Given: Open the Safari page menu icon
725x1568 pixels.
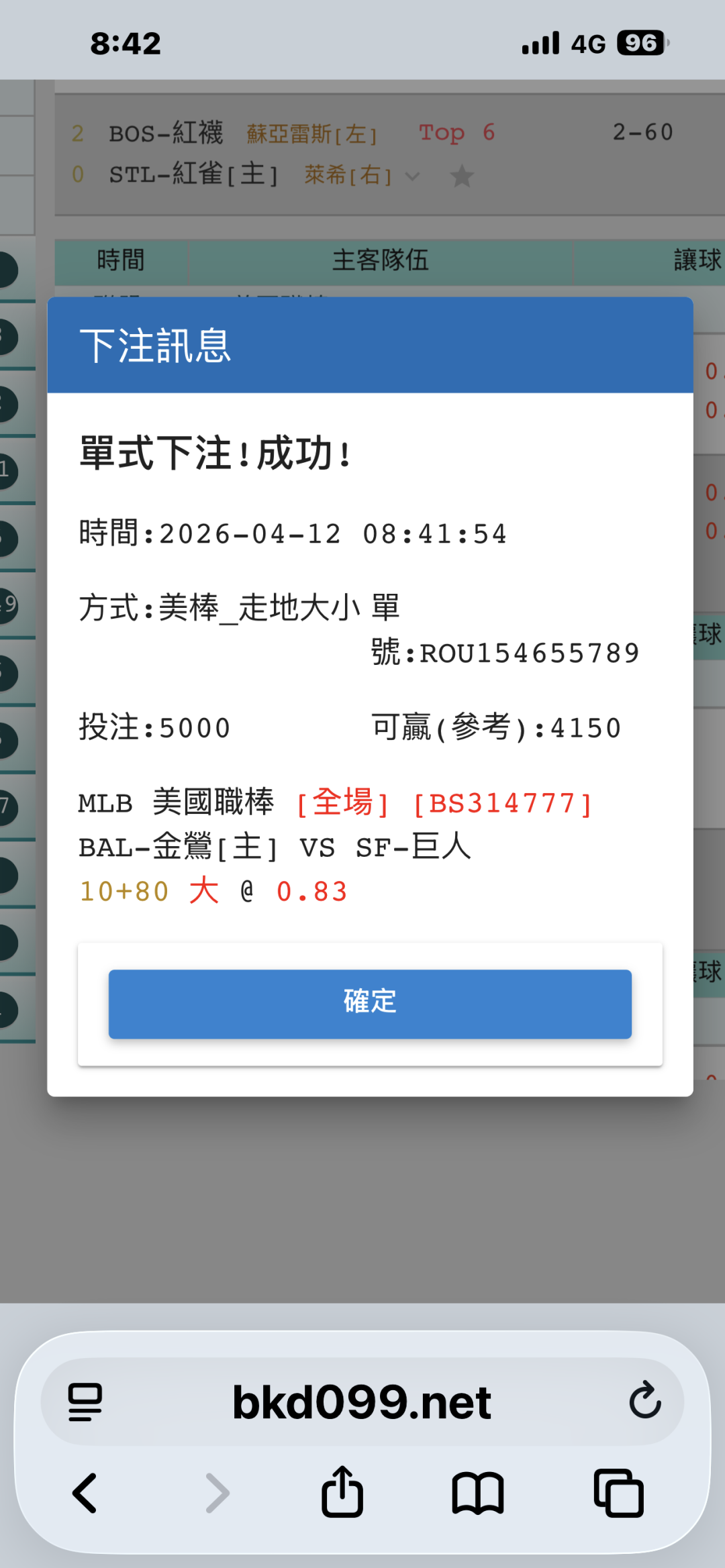Looking at the screenshot, I should [85, 1402].
